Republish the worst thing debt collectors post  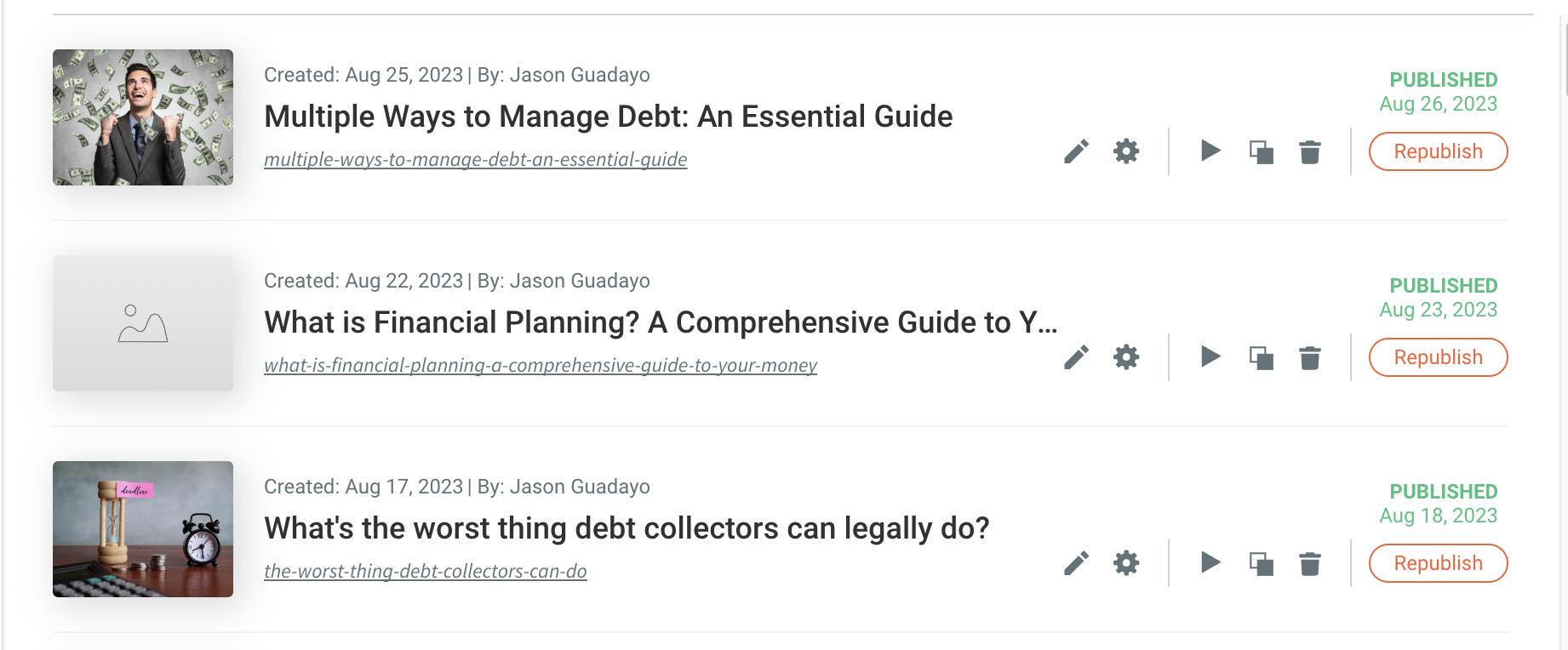(1438, 563)
